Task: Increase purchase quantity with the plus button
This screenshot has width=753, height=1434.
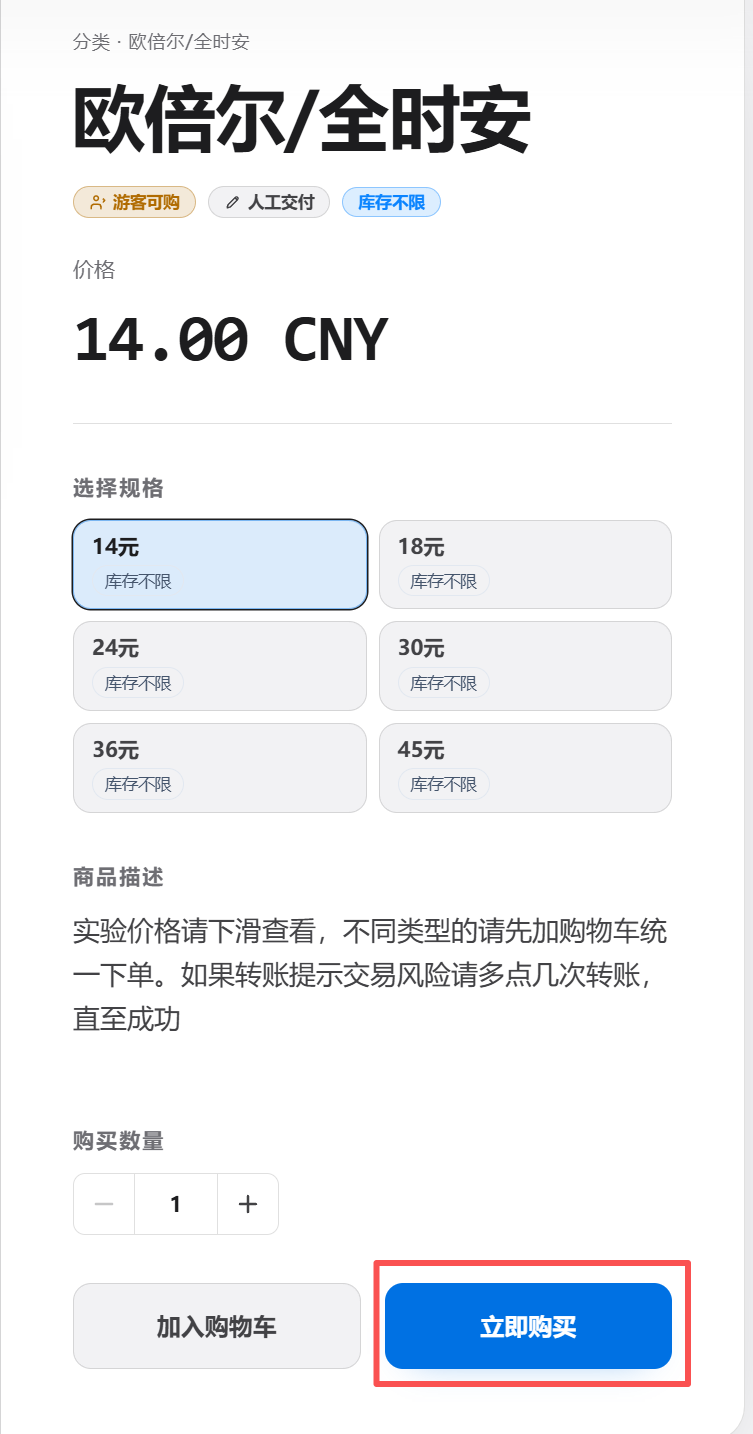Action: pos(248,1204)
